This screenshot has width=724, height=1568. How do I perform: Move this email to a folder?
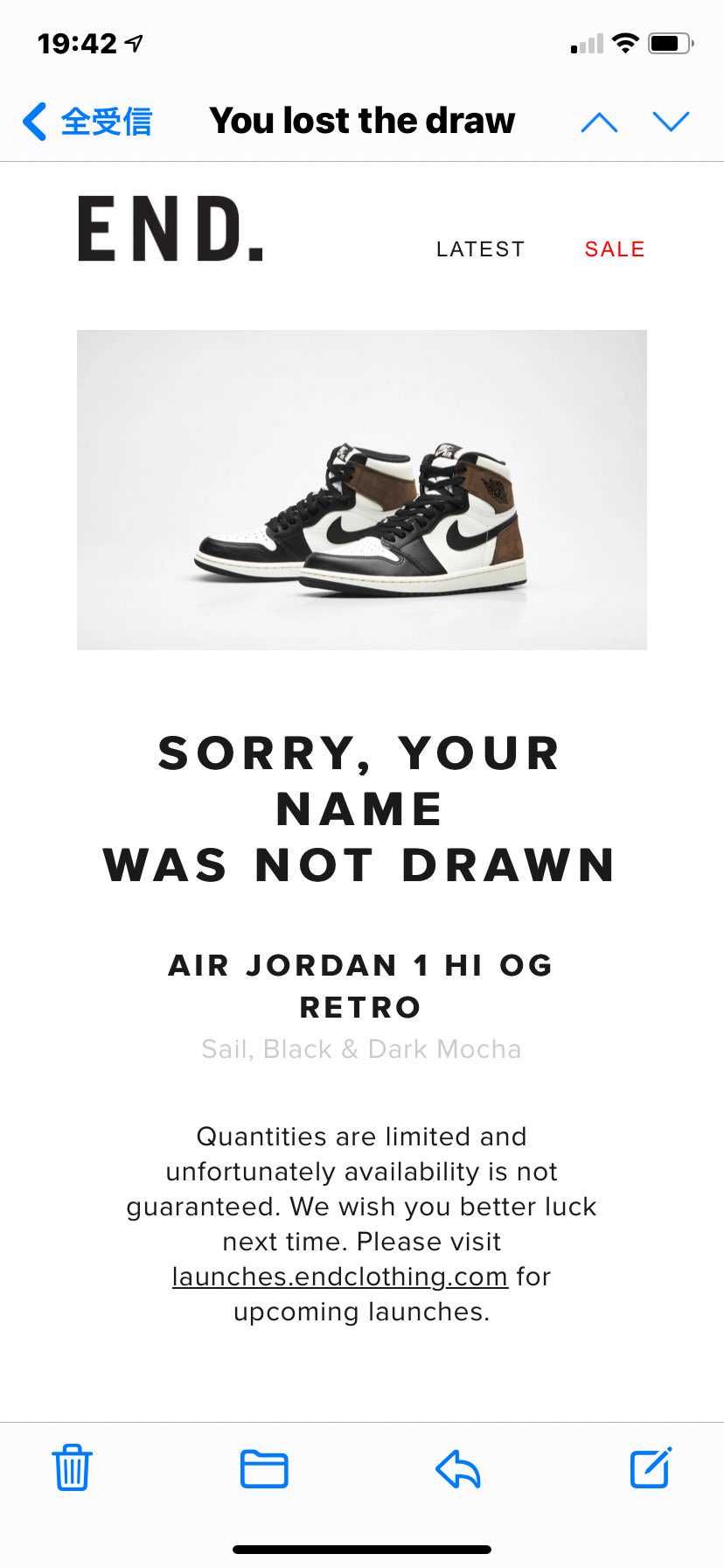(264, 1468)
